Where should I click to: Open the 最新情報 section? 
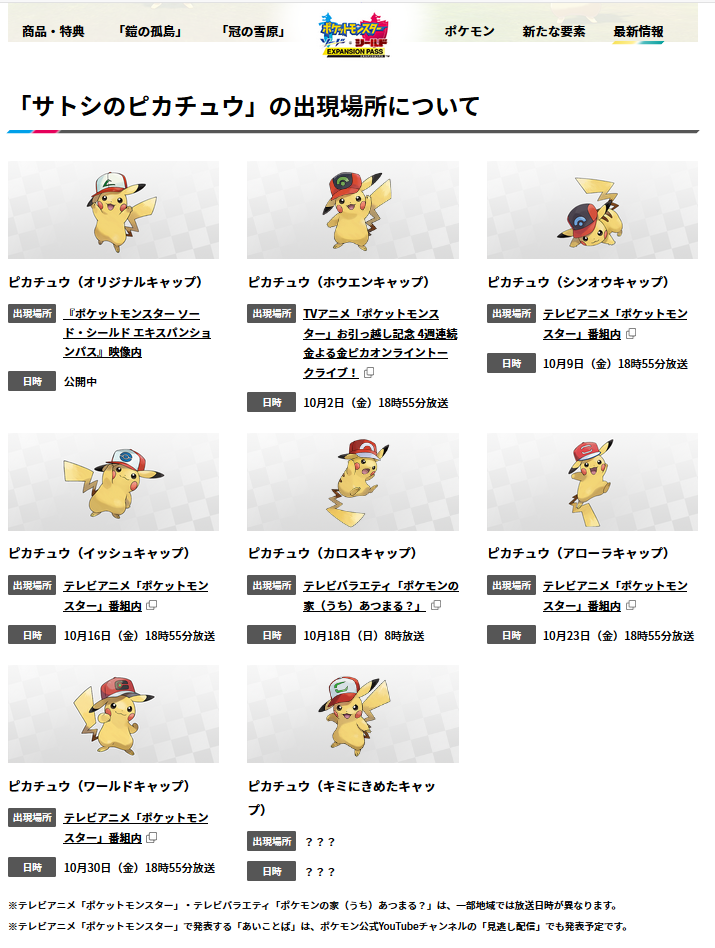point(638,31)
